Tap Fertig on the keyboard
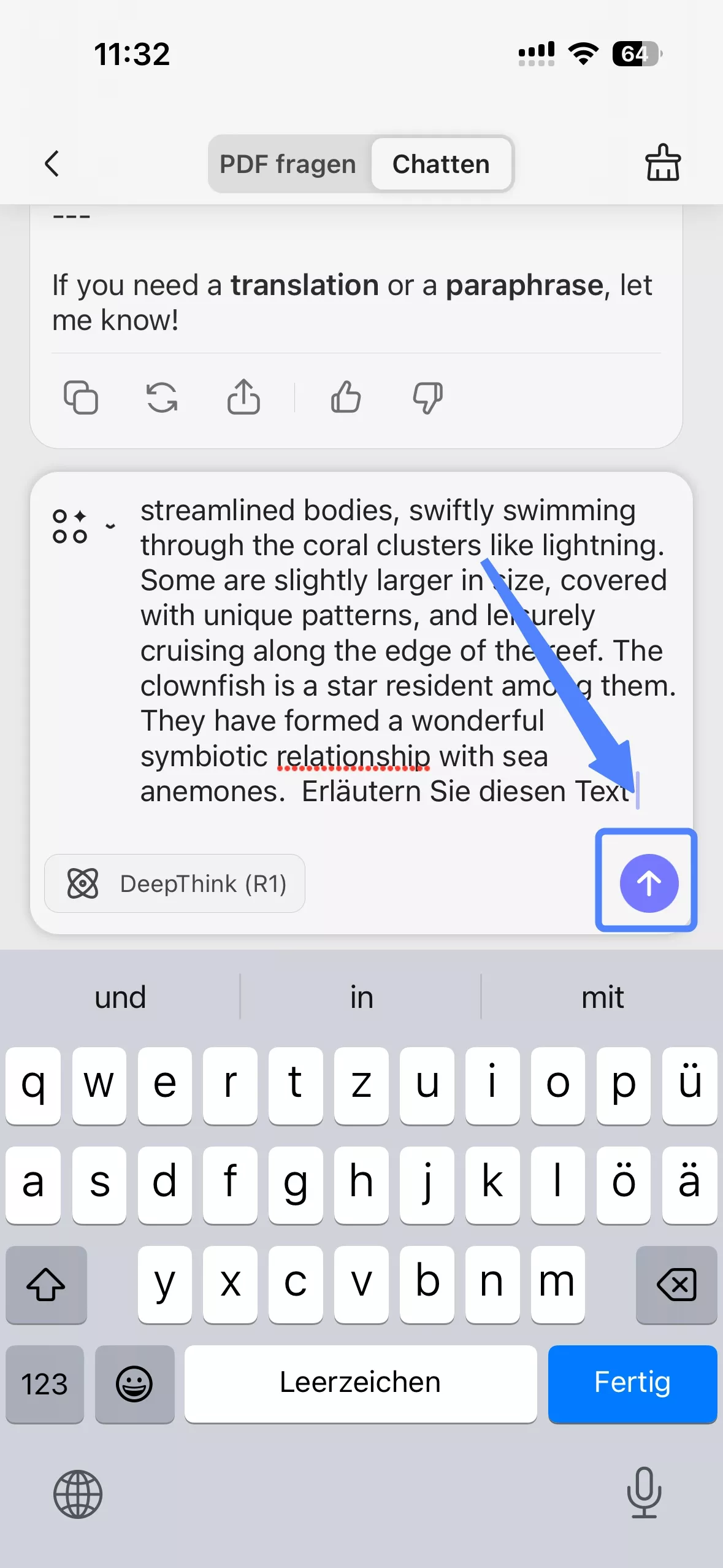723x1568 pixels. (632, 1383)
